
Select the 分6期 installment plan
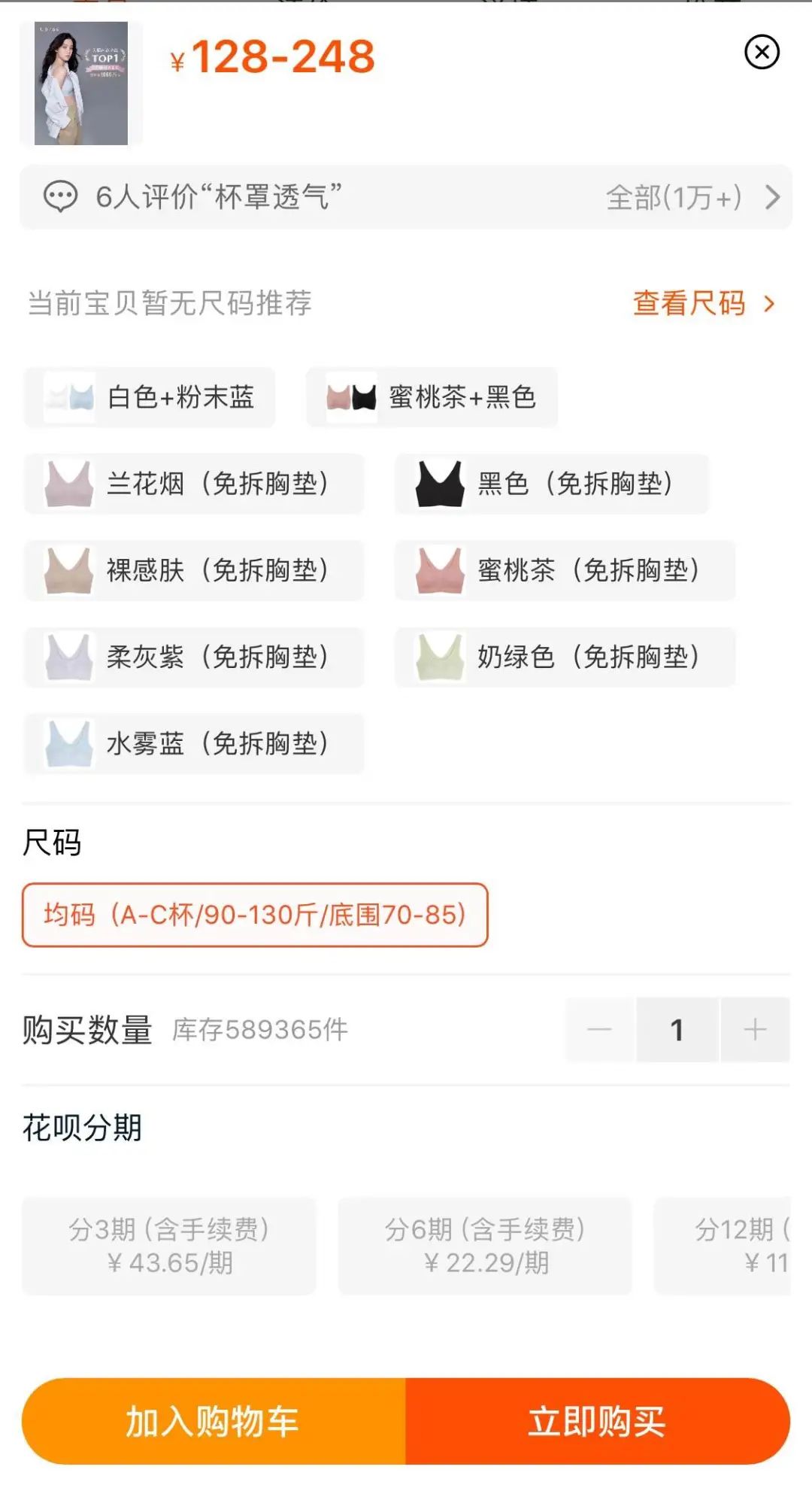click(489, 1247)
